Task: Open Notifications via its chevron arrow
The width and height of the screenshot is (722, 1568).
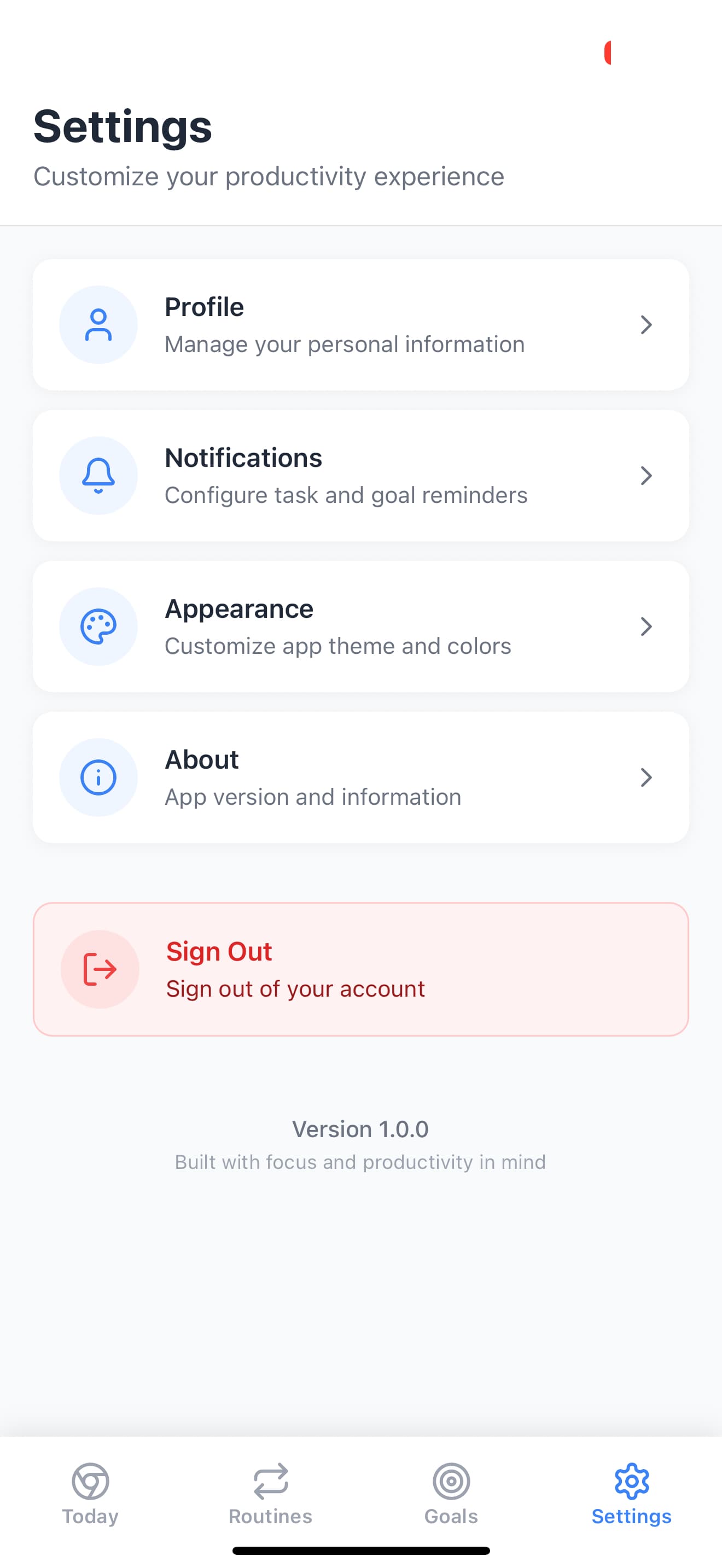Action: (646, 476)
